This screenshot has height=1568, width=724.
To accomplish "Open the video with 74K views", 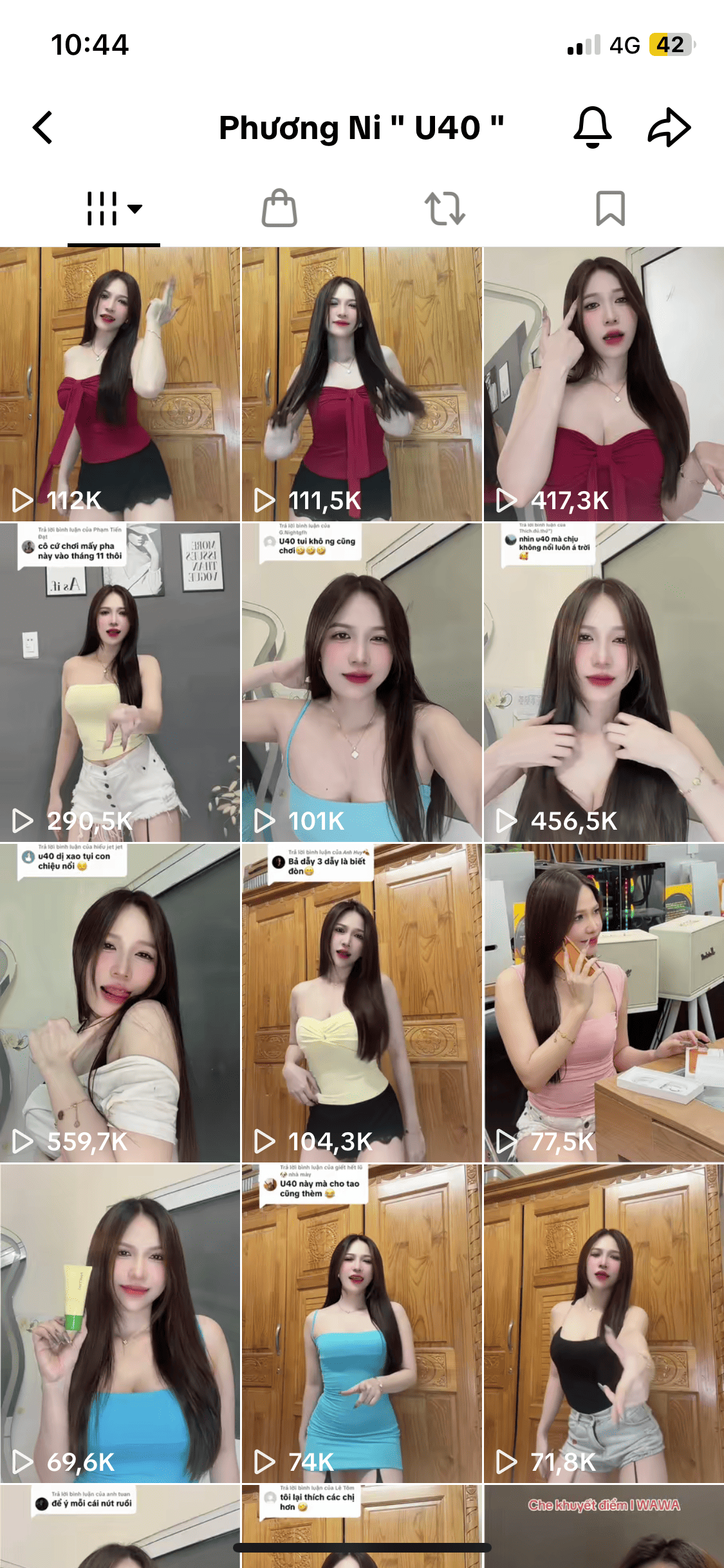I will (362, 1323).
